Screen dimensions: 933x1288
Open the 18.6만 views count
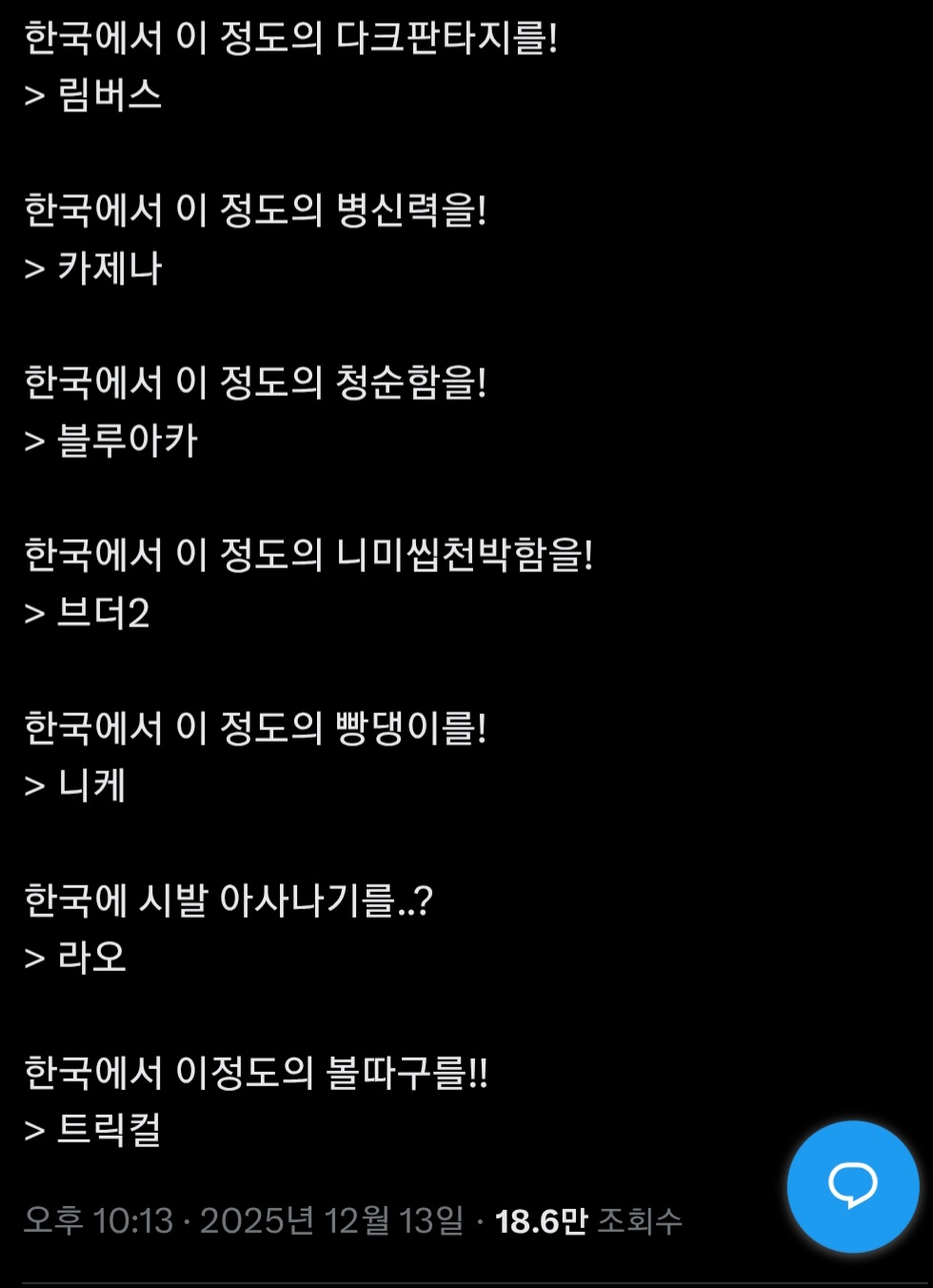click(587, 1221)
